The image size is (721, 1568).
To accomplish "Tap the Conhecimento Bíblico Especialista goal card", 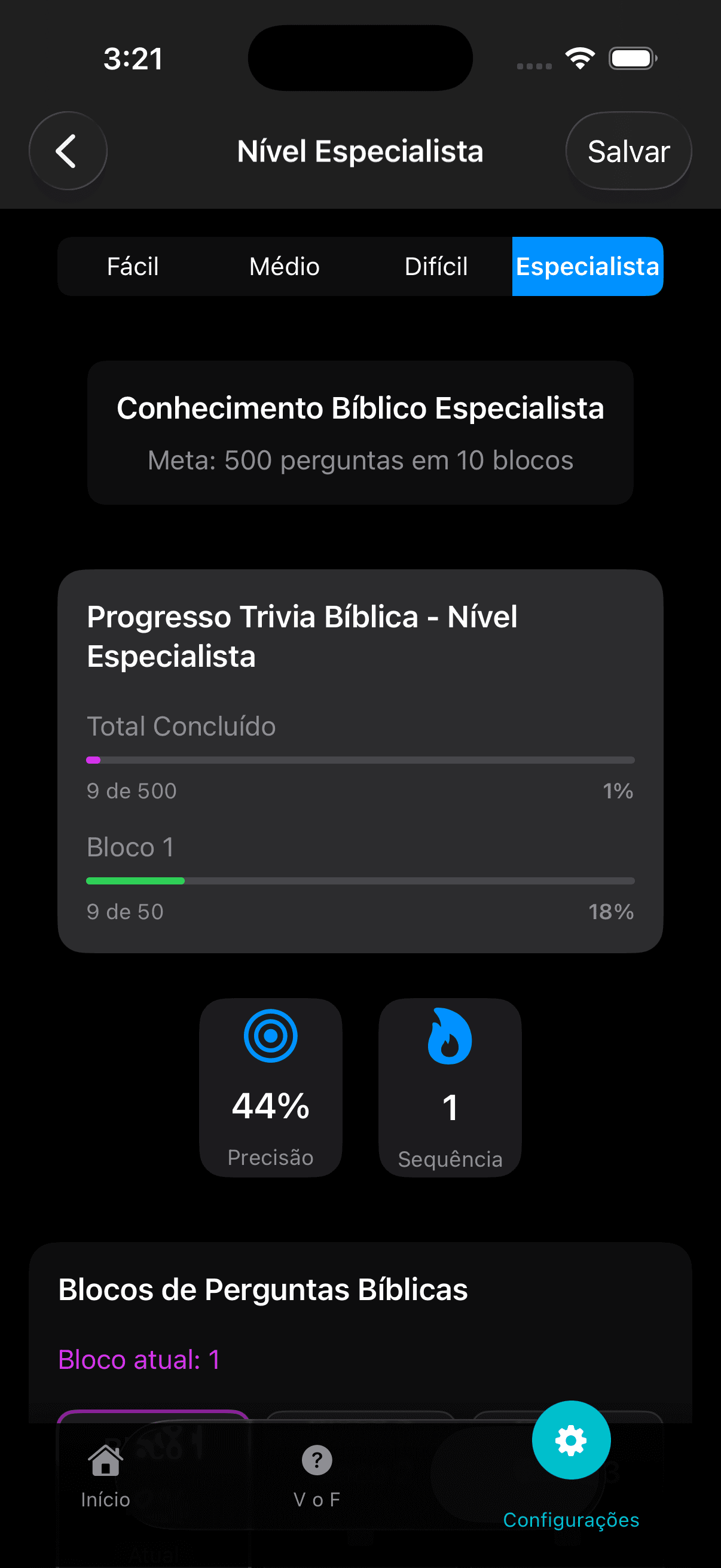I will point(360,432).
